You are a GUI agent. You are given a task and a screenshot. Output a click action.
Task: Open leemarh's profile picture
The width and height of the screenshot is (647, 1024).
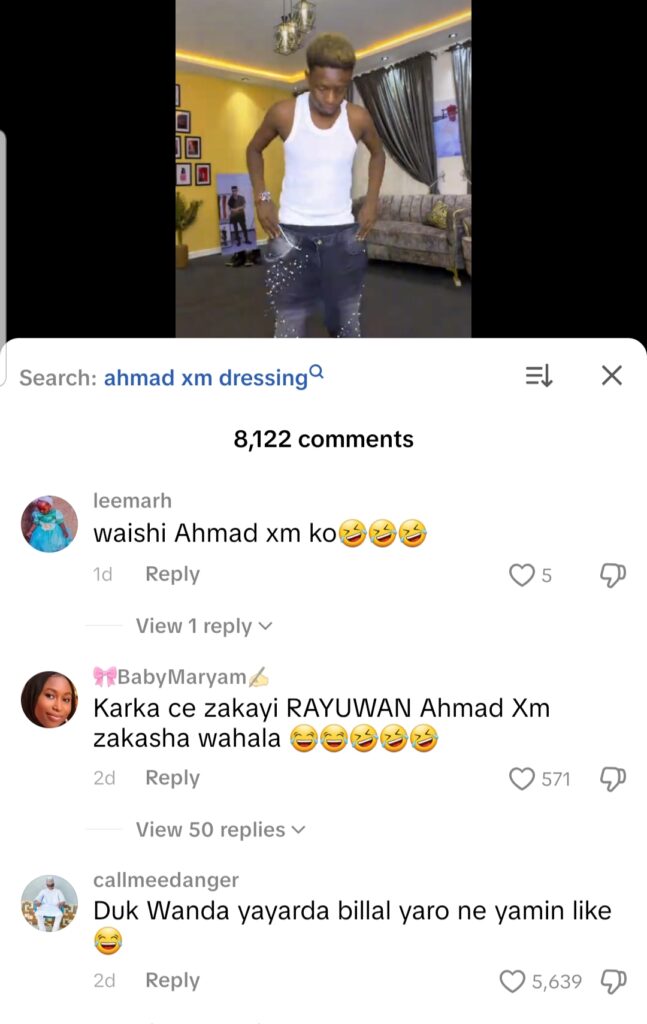pyautogui.click(x=49, y=524)
